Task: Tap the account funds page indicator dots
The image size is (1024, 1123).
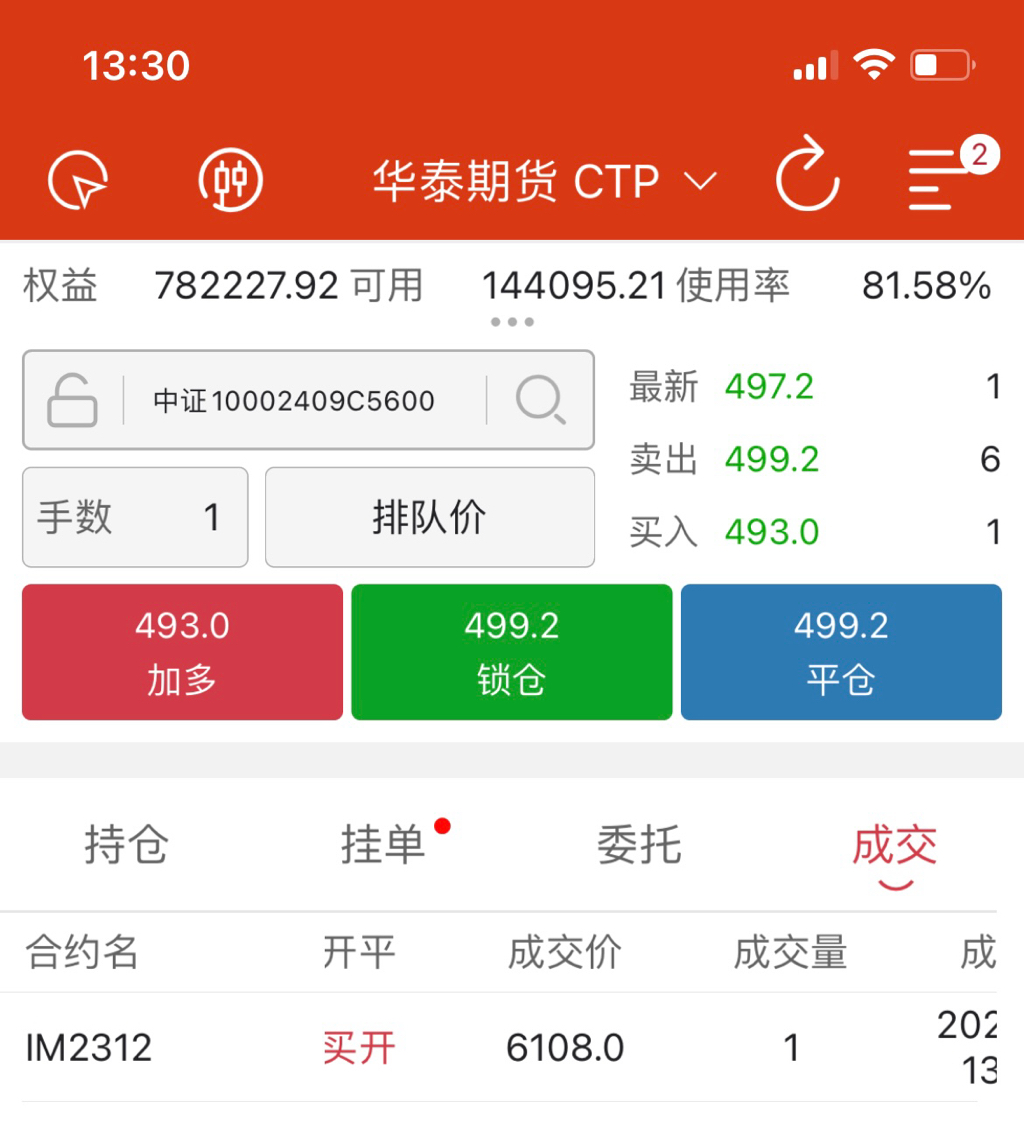Action: pos(512,322)
